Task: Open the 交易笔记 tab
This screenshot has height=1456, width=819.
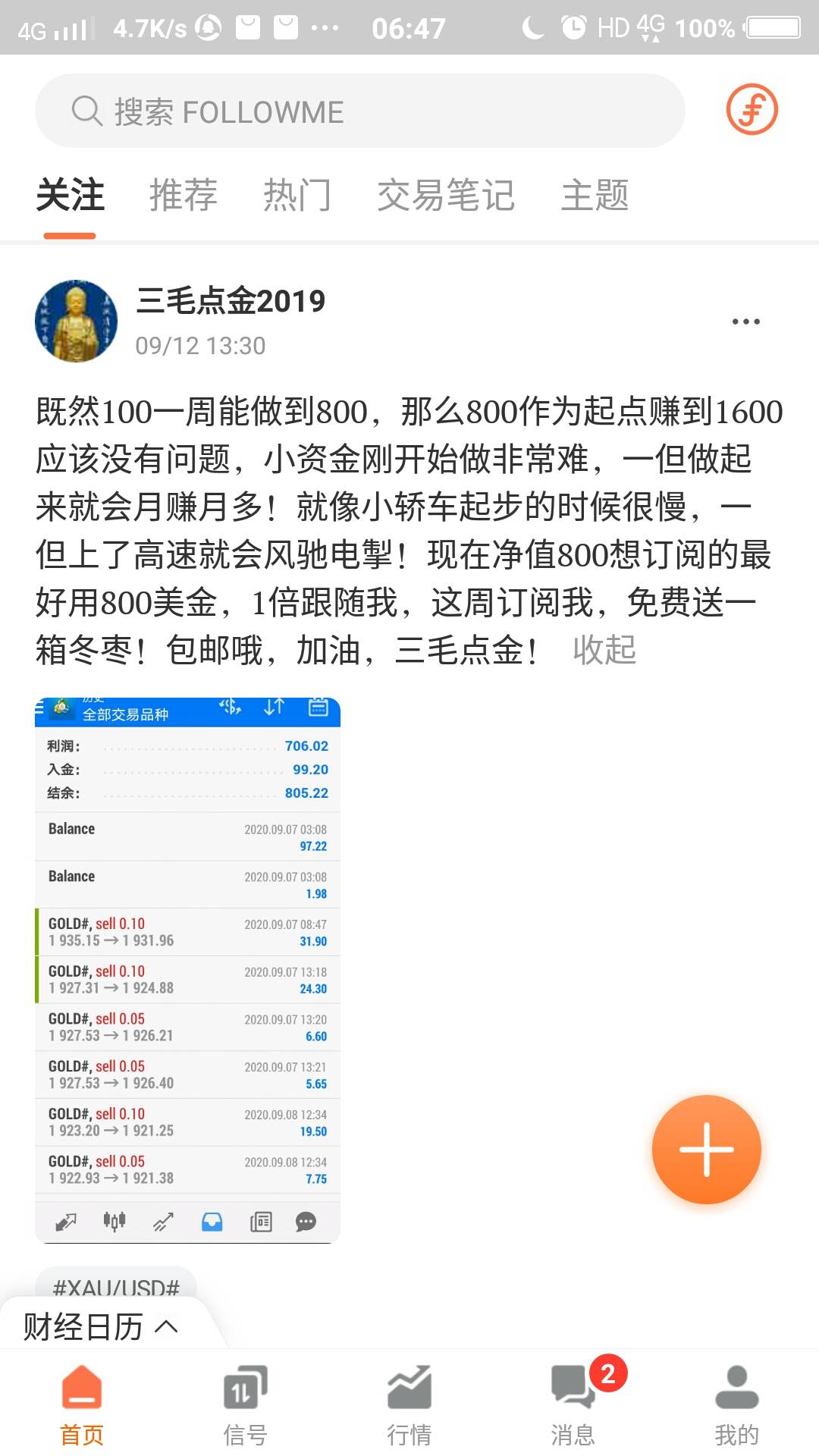Action: point(446,195)
